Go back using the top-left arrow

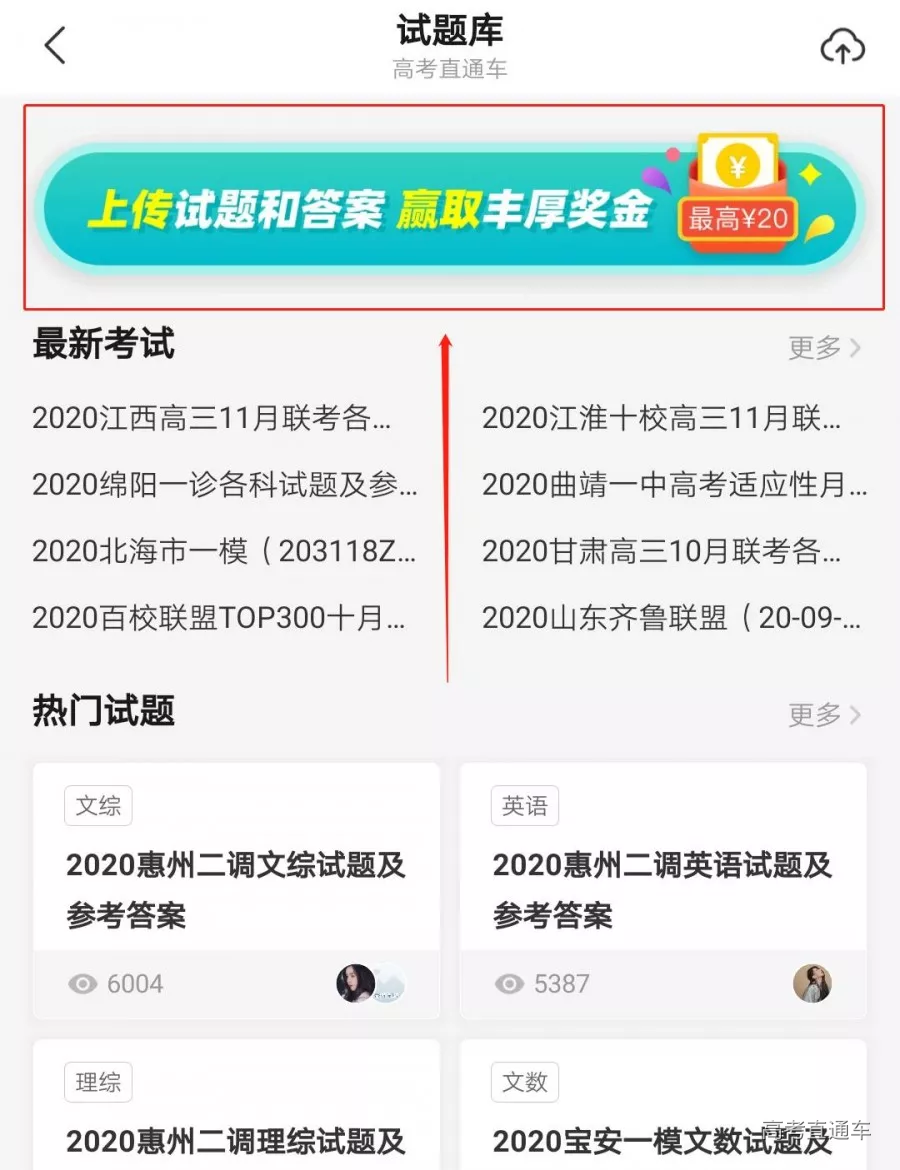(x=55, y=46)
